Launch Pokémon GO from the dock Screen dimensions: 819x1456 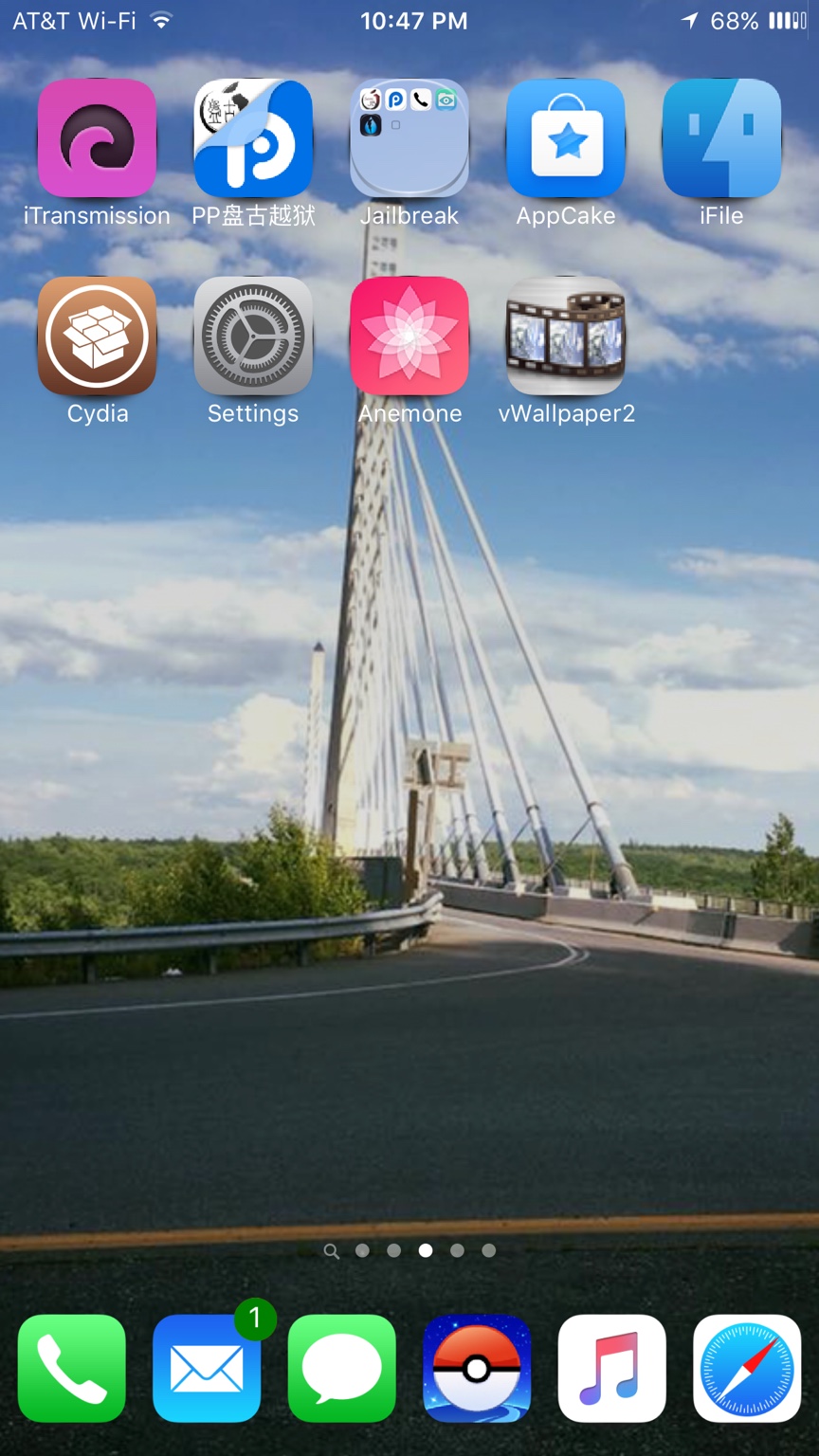coord(477,1368)
